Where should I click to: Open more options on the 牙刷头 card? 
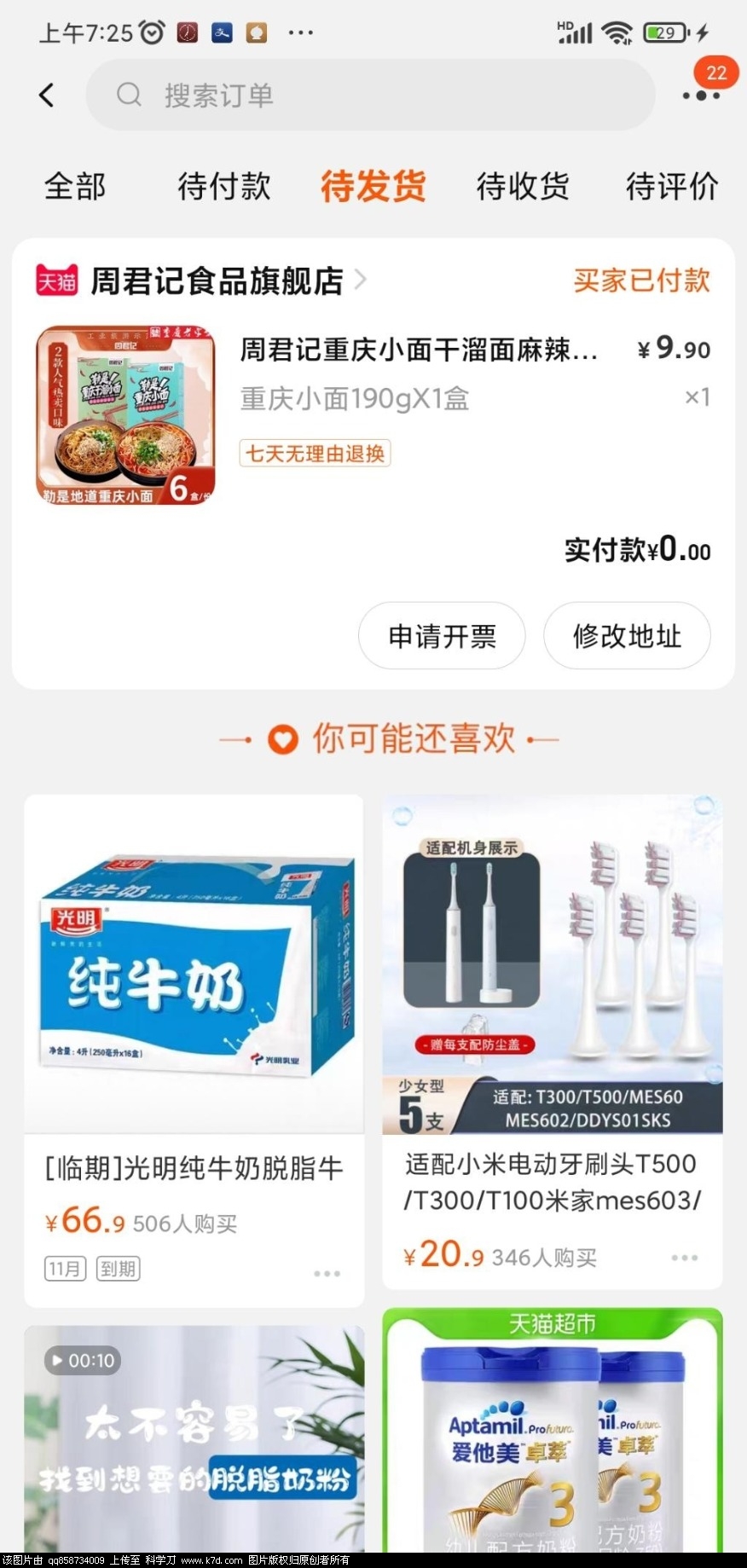click(684, 1258)
